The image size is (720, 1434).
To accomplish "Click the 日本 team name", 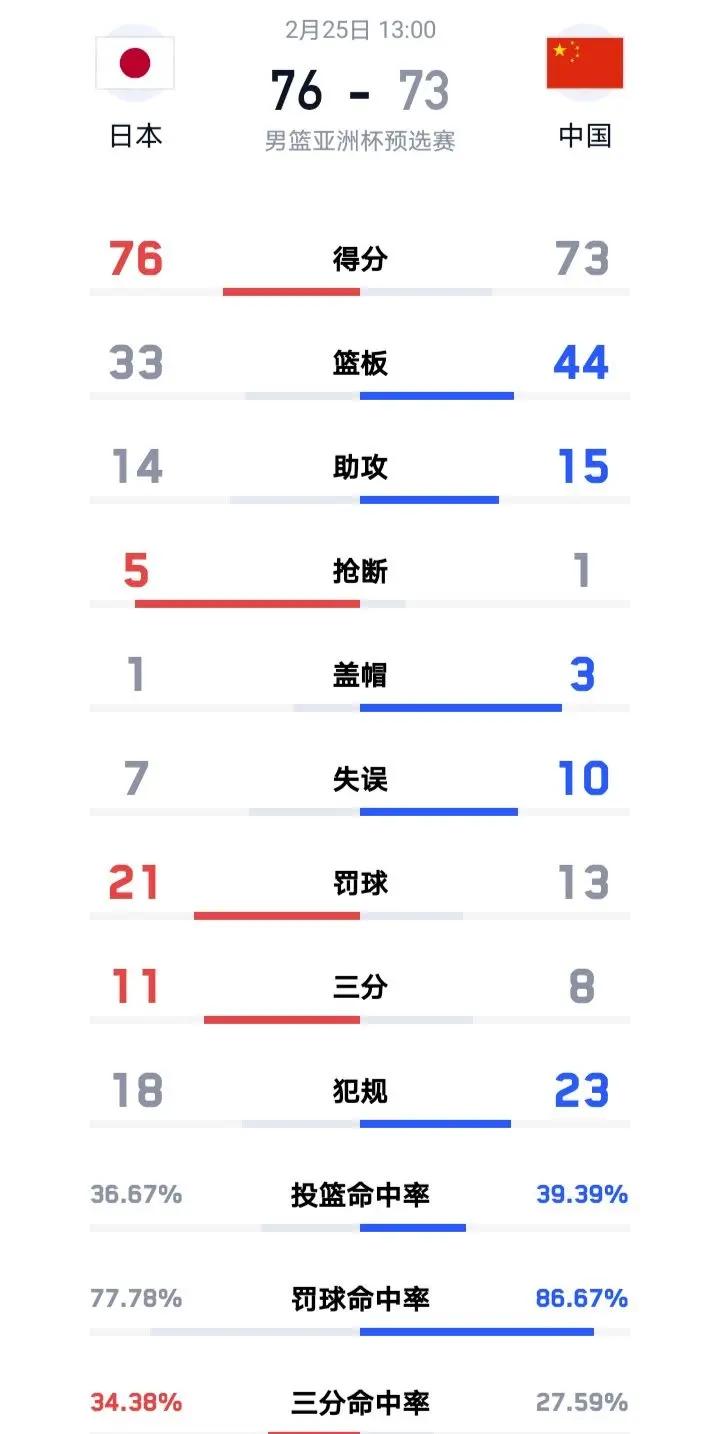I will 136,136.
